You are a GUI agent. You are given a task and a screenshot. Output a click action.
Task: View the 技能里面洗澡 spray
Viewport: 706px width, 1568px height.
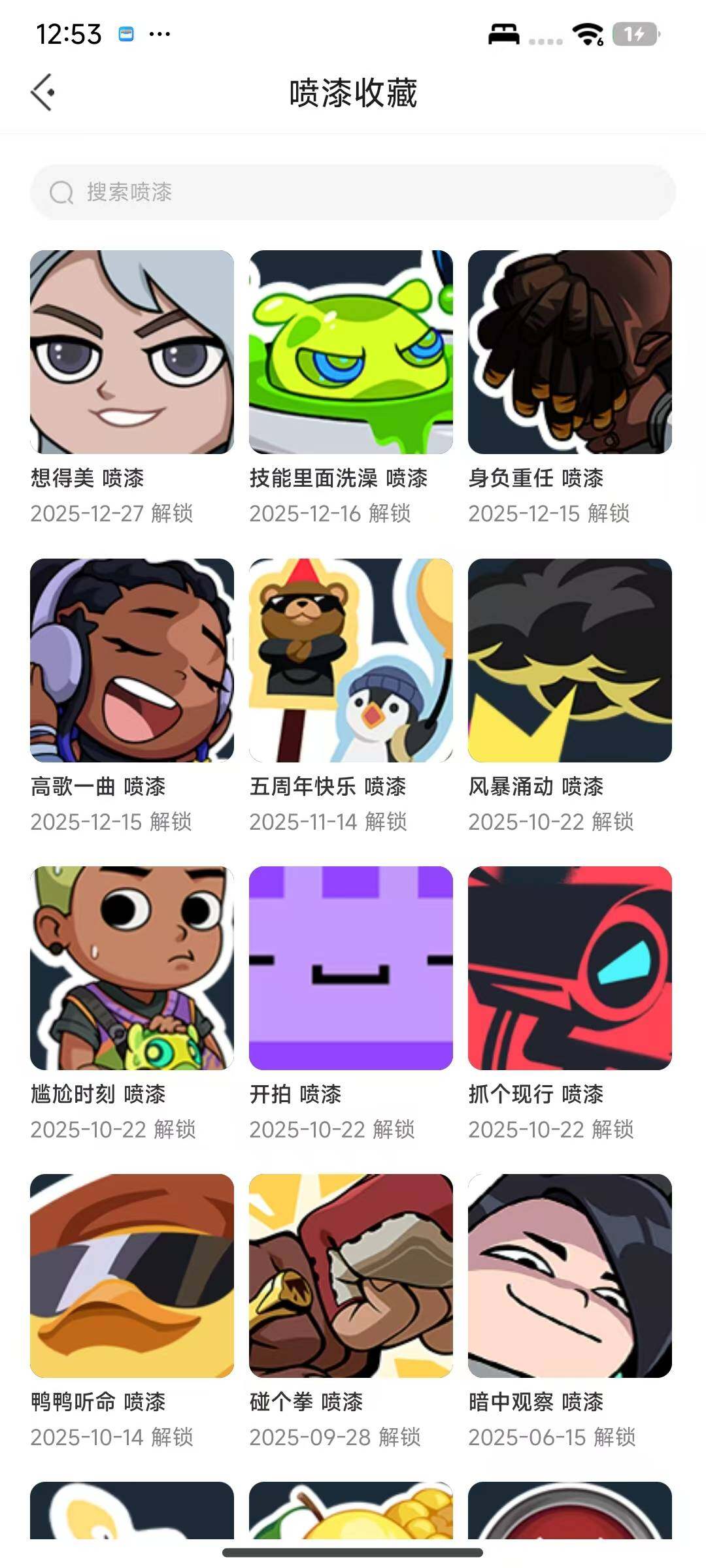point(351,352)
